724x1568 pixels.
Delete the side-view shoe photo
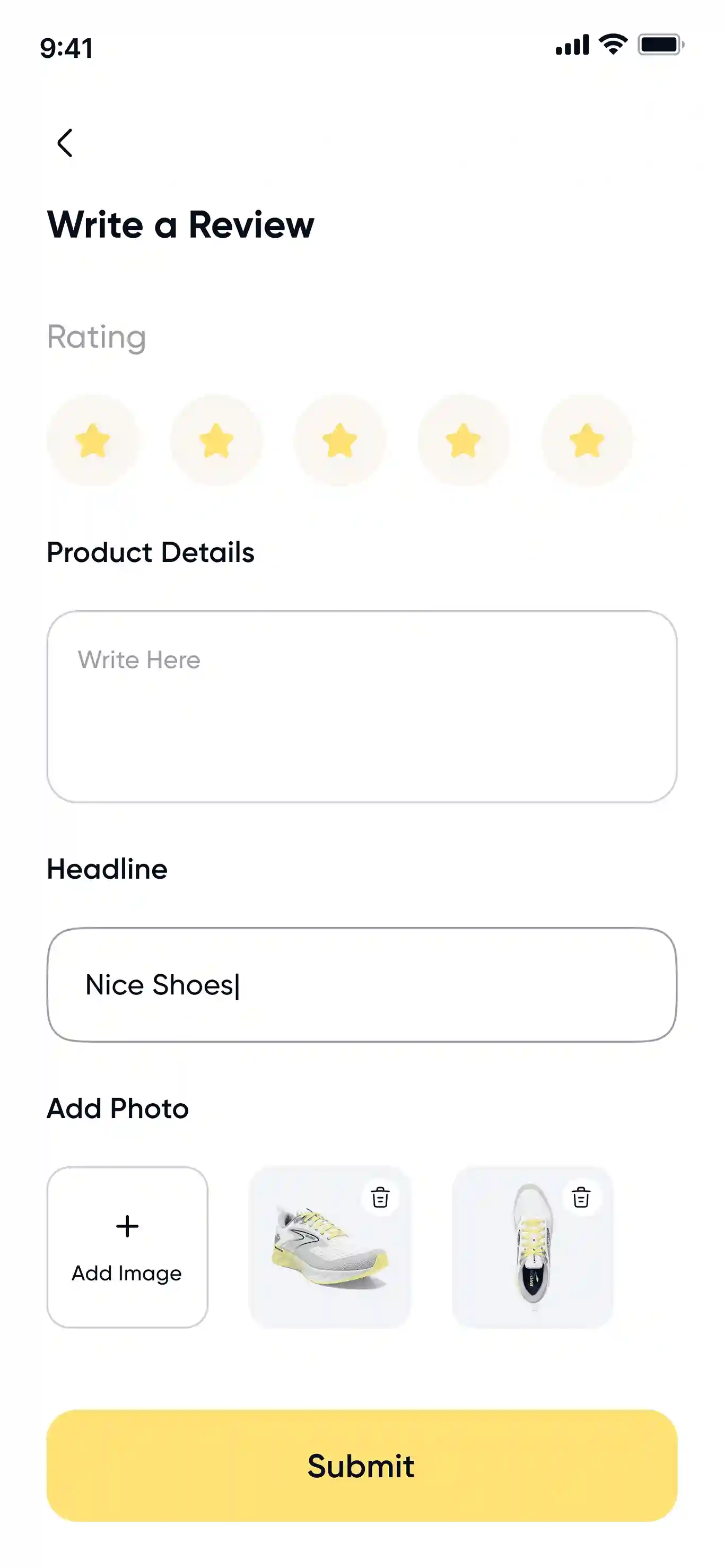(380, 1197)
